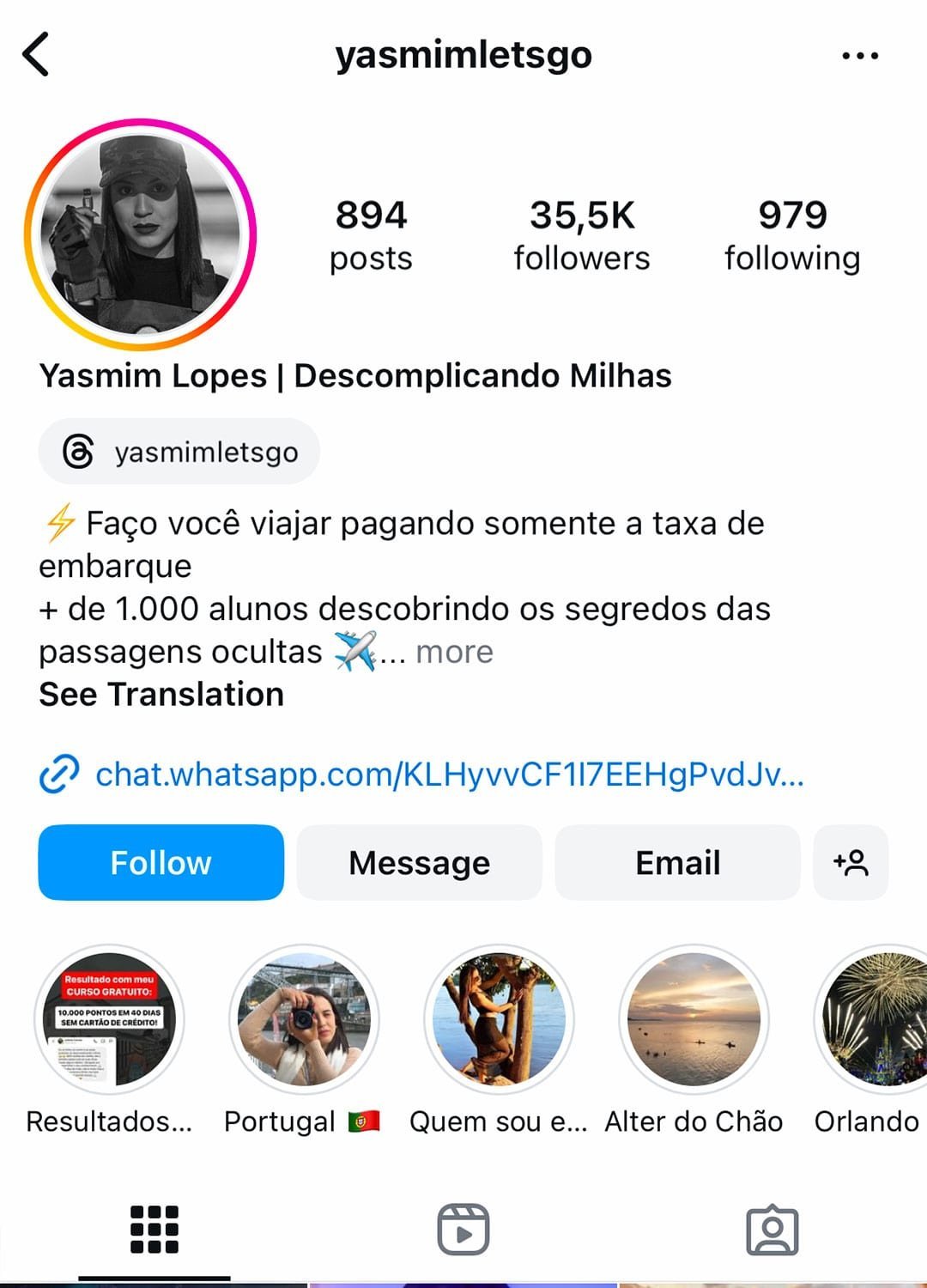The width and height of the screenshot is (927, 1288).
Task: Switch to the Reels tab
Action: click(463, 1230)
